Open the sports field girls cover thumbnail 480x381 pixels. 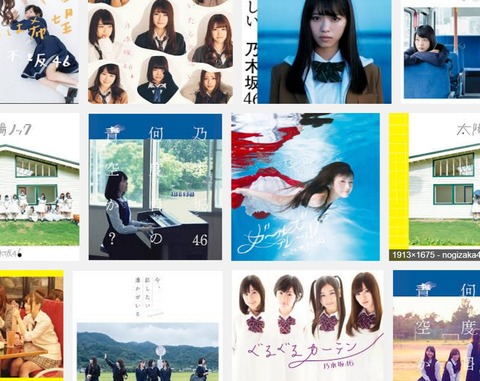click(x=437, y=326)
